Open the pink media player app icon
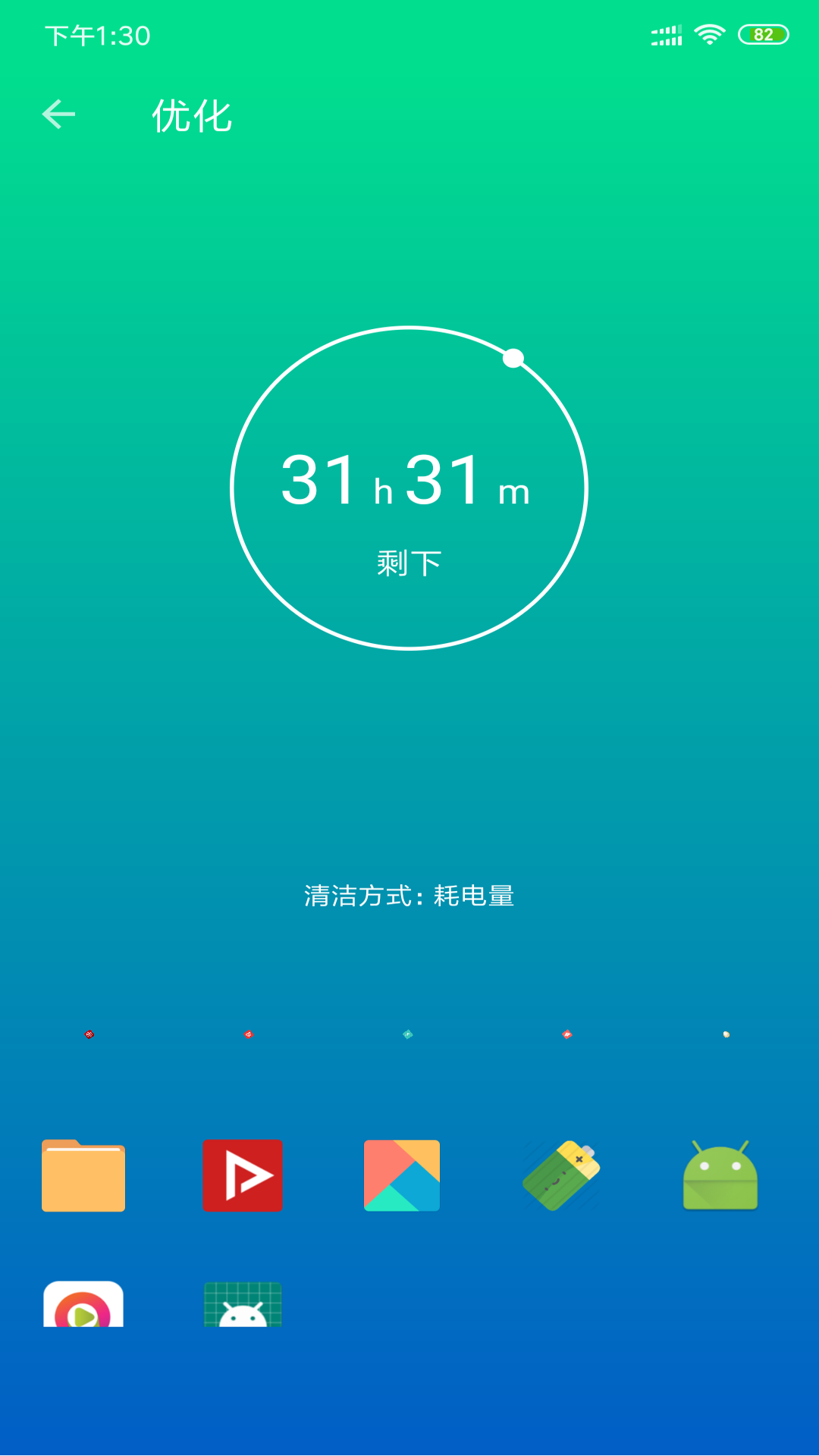The height and width of the screenshot is (1456, 819). click(83, 1303)
